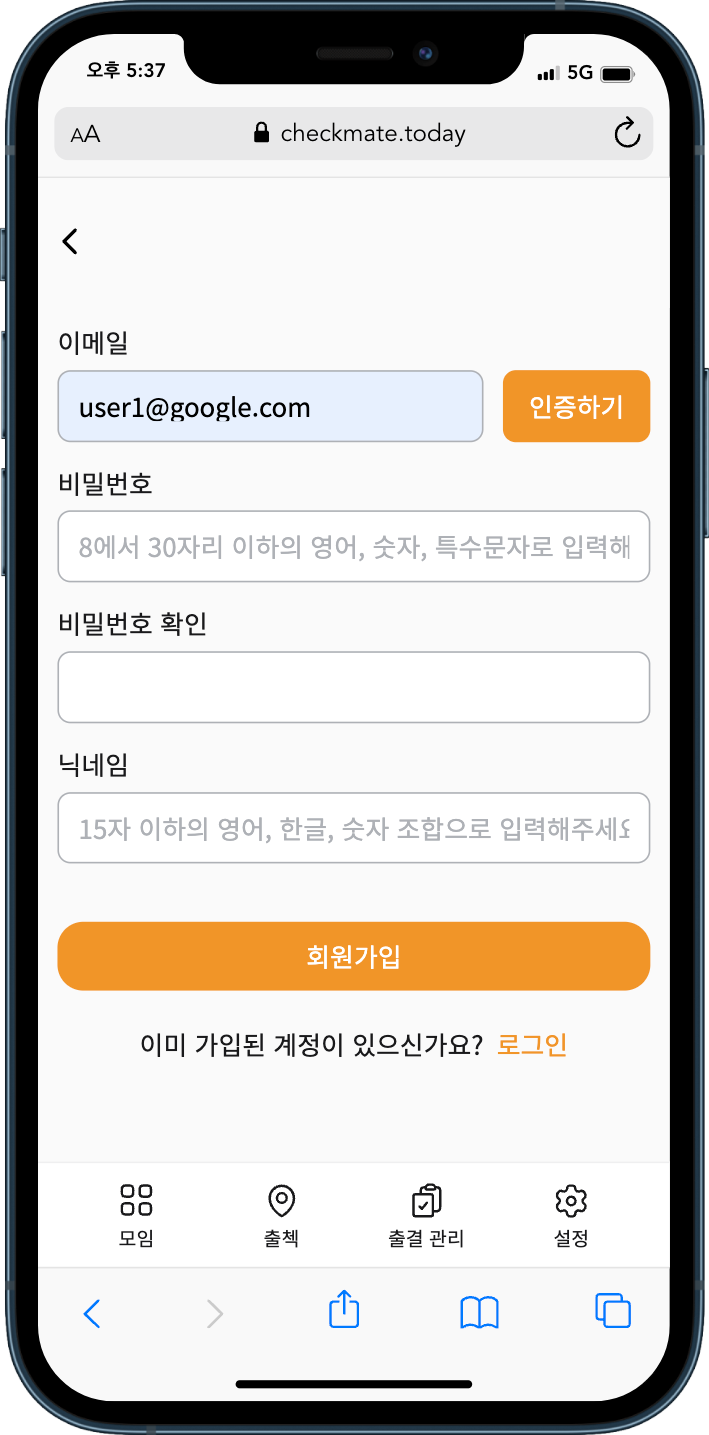
Task: Go to the 설정 tab
Action: coord(571,1215)
